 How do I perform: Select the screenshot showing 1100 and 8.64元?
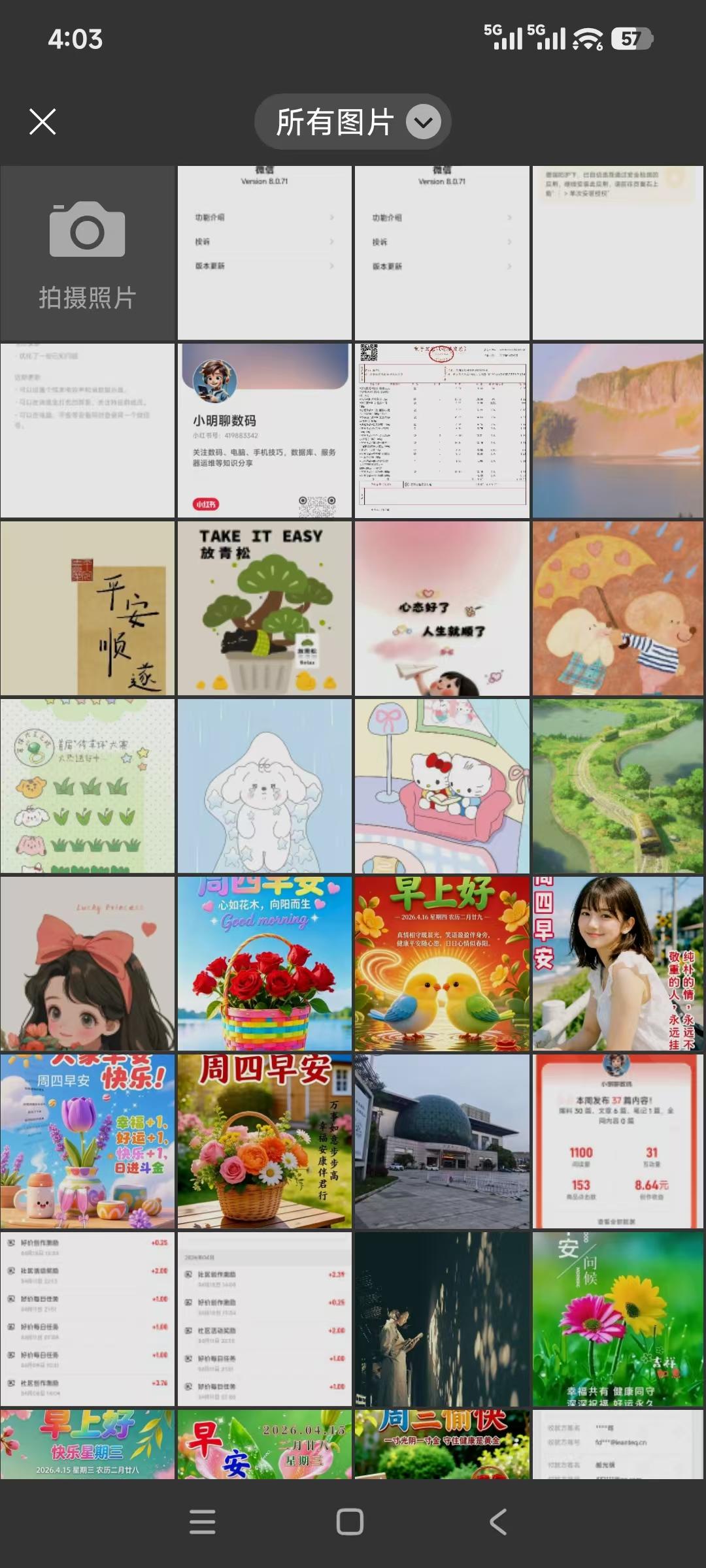618,1141
